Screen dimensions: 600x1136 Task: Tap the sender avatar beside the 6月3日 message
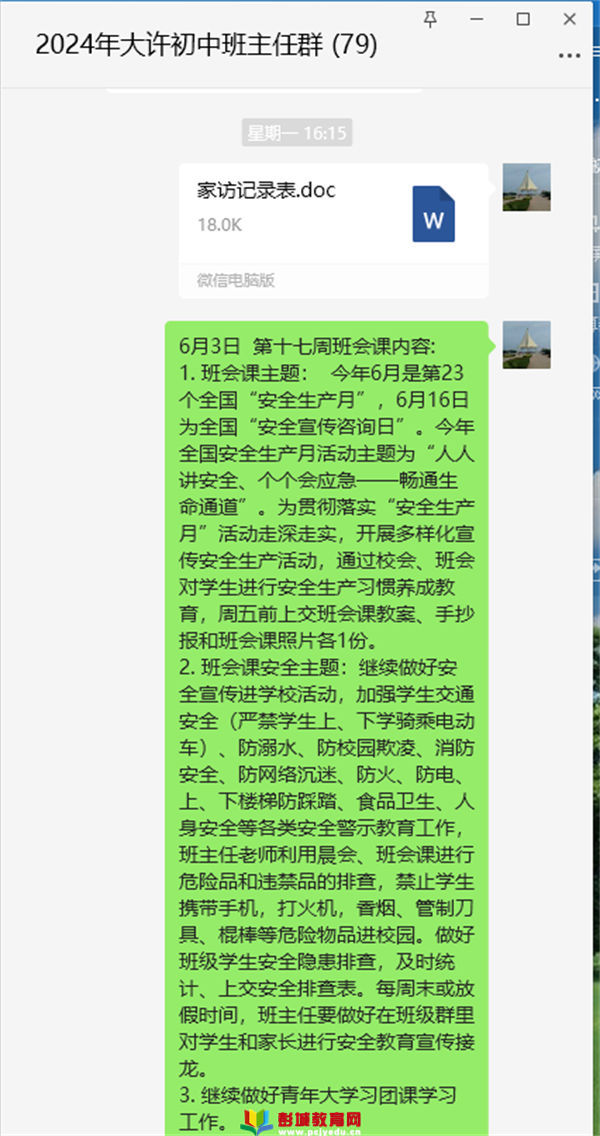click(526, 345)
